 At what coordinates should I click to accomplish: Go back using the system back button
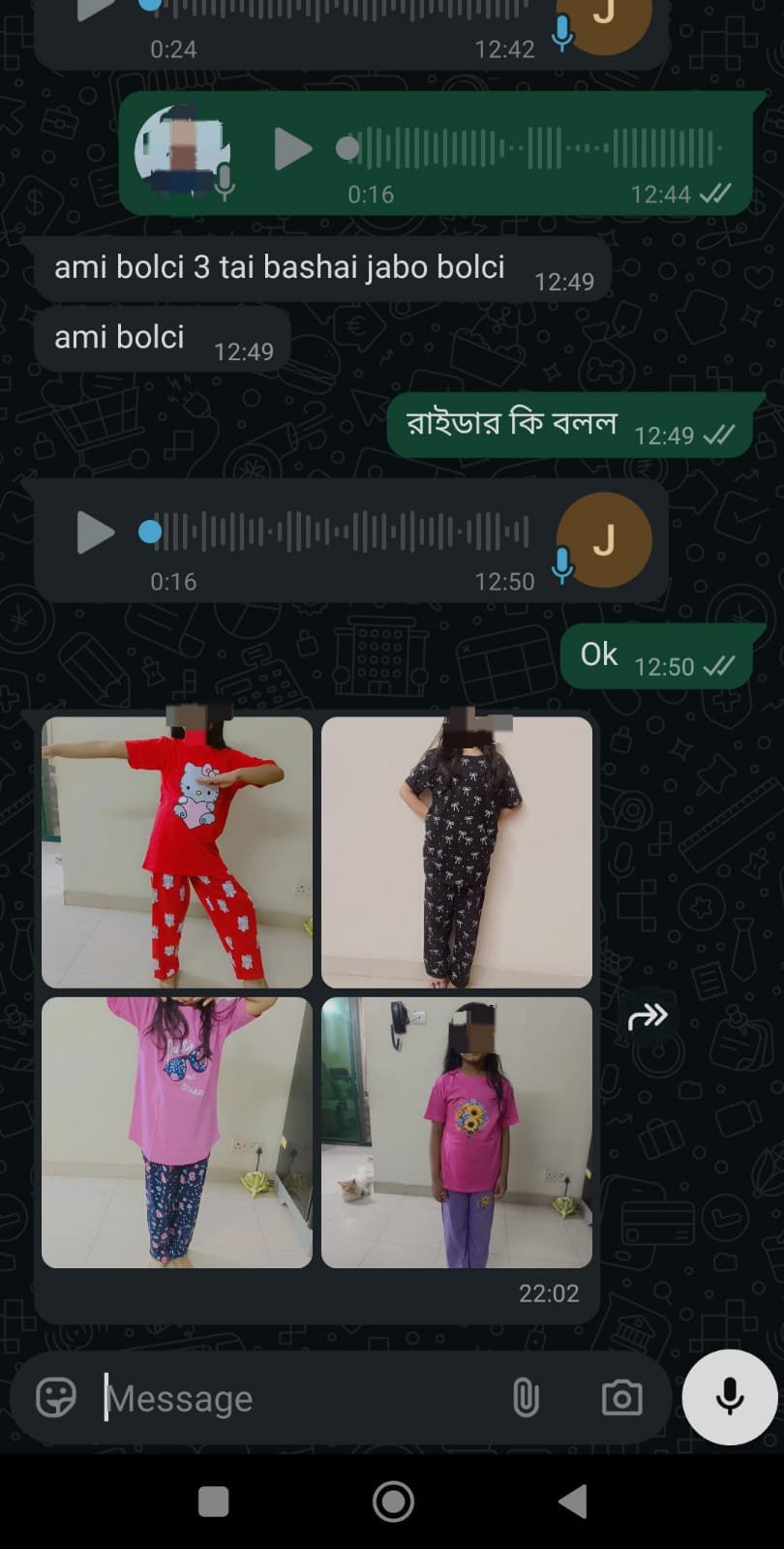point(573,1501)
